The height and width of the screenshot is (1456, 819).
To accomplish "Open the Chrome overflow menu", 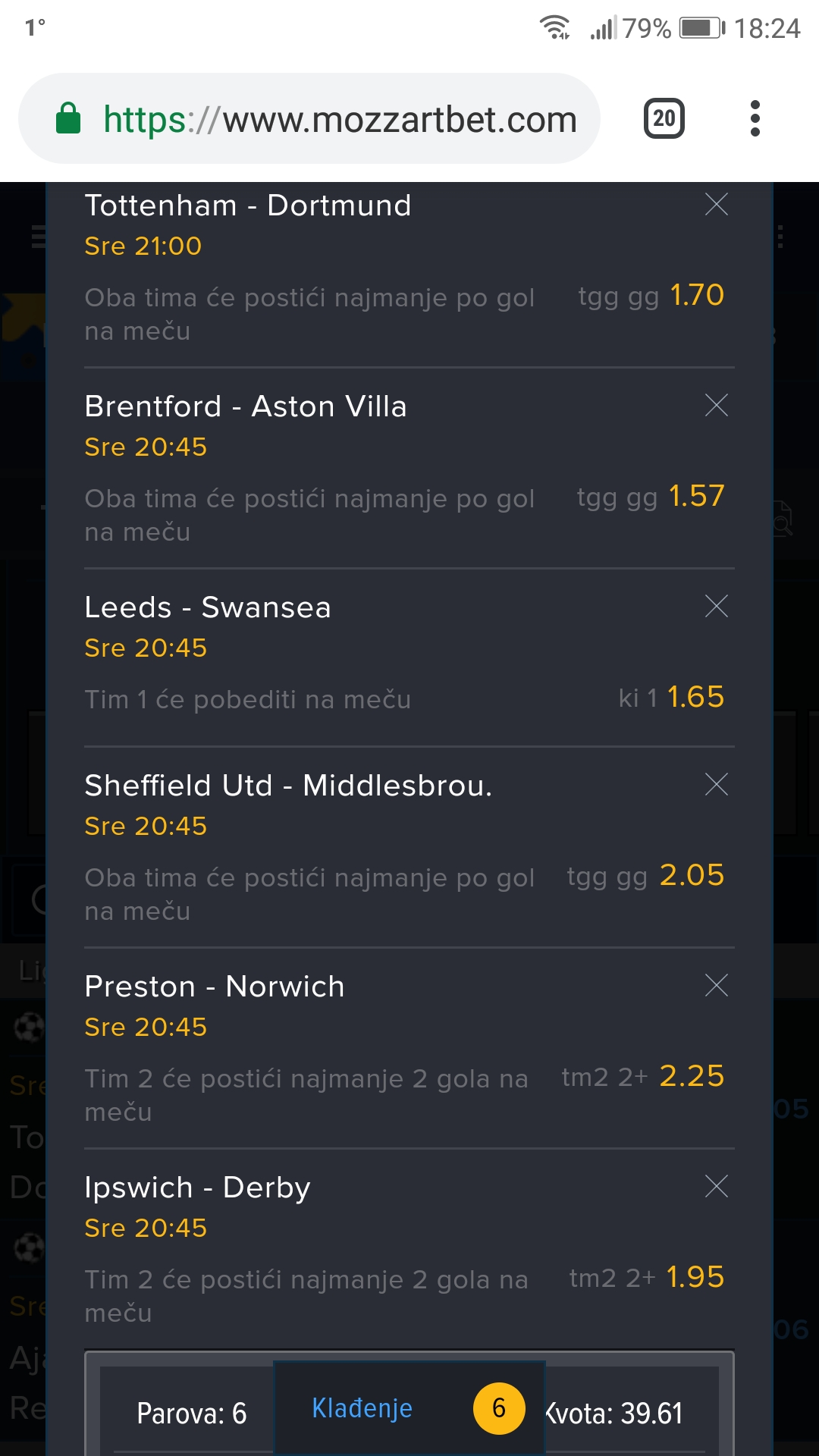I will (x=755, y=118).
